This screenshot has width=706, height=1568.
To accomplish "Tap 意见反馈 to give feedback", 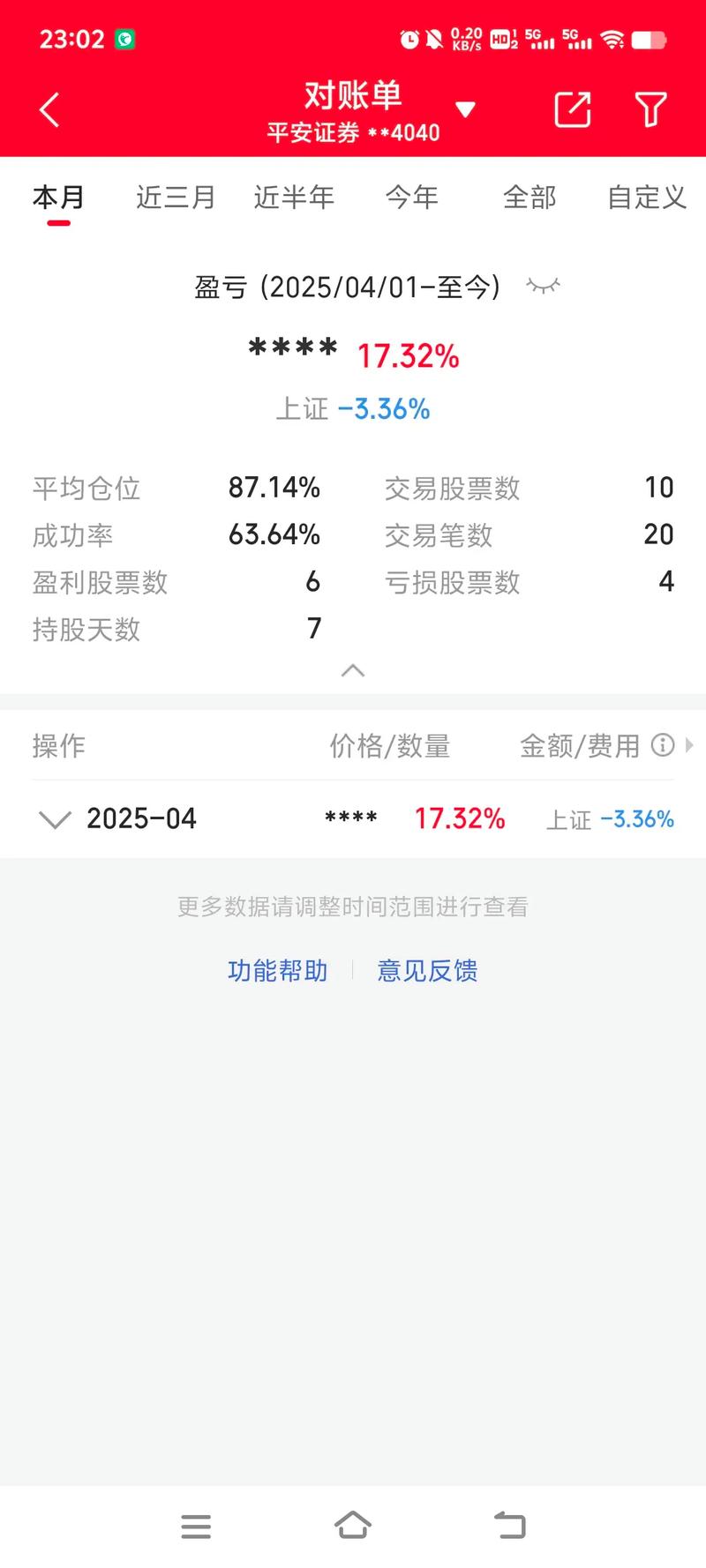I will [x=427, y=970].
